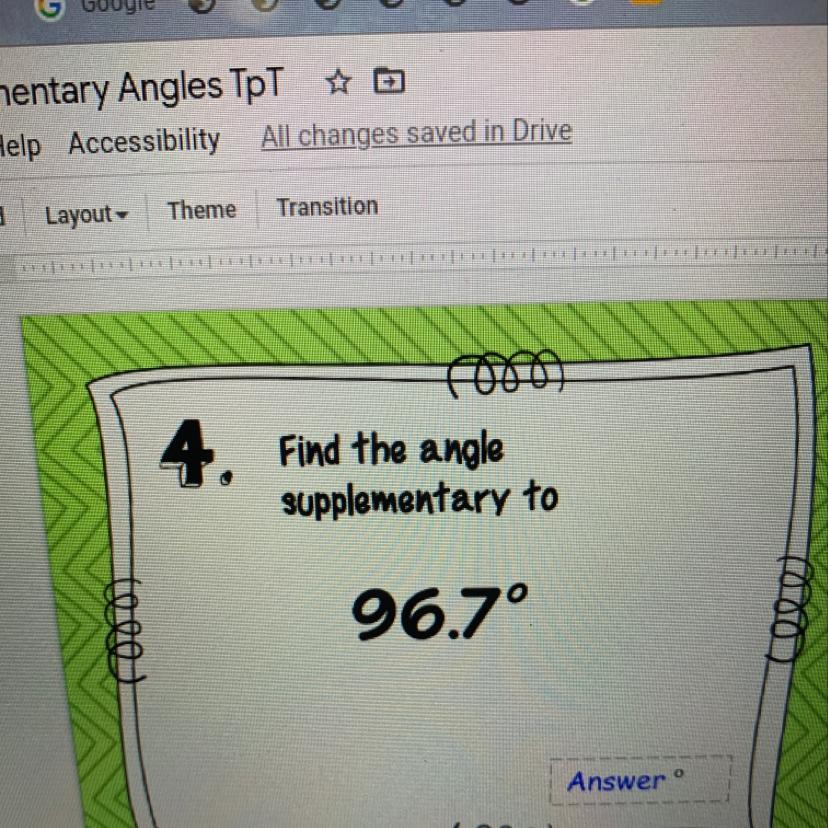The width and height of the screenshot is (828, 828).
Task: Open the Transition panel
Action: pyautogui.click(x=327, y=206)
